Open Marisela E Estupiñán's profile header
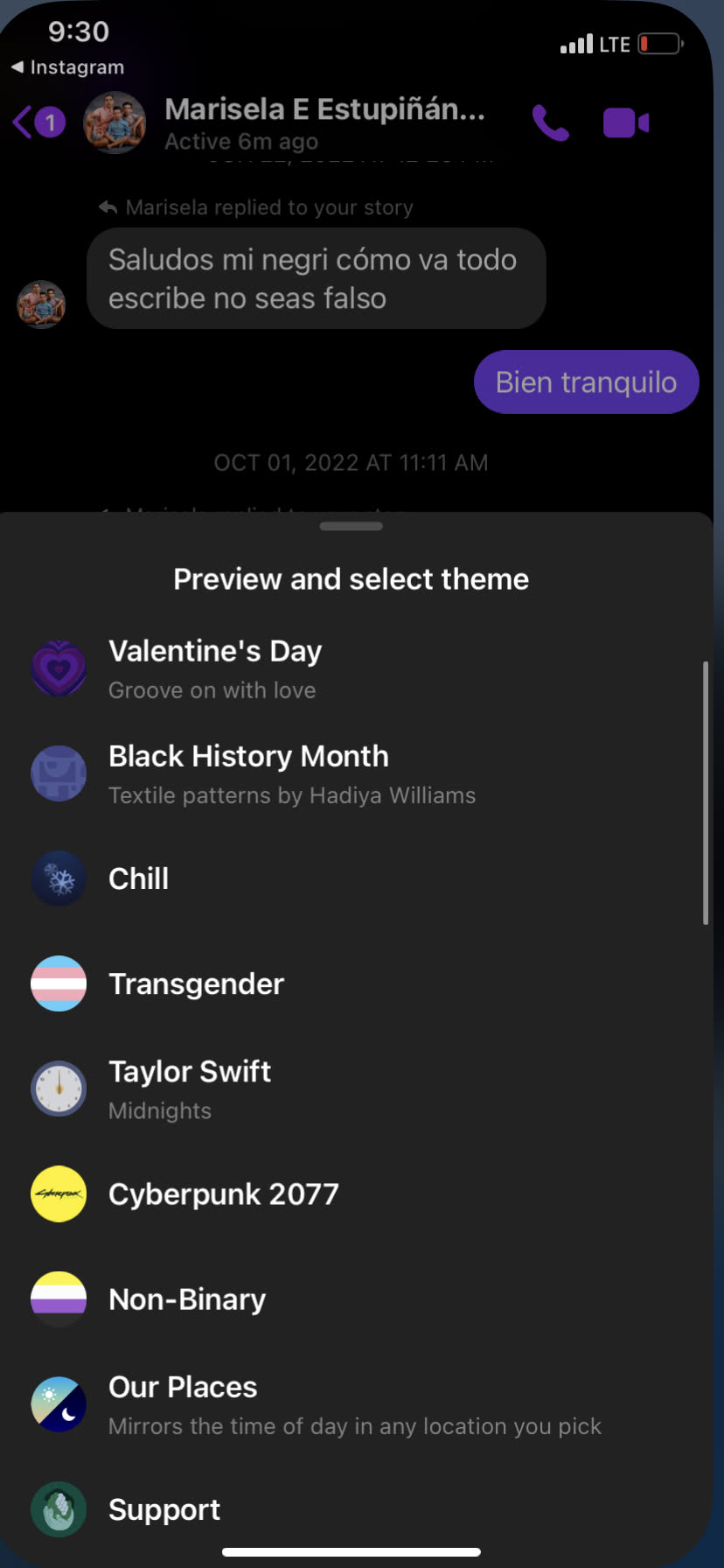The height and width of the screenshot is (1568, 724). (x=324, y=122)
